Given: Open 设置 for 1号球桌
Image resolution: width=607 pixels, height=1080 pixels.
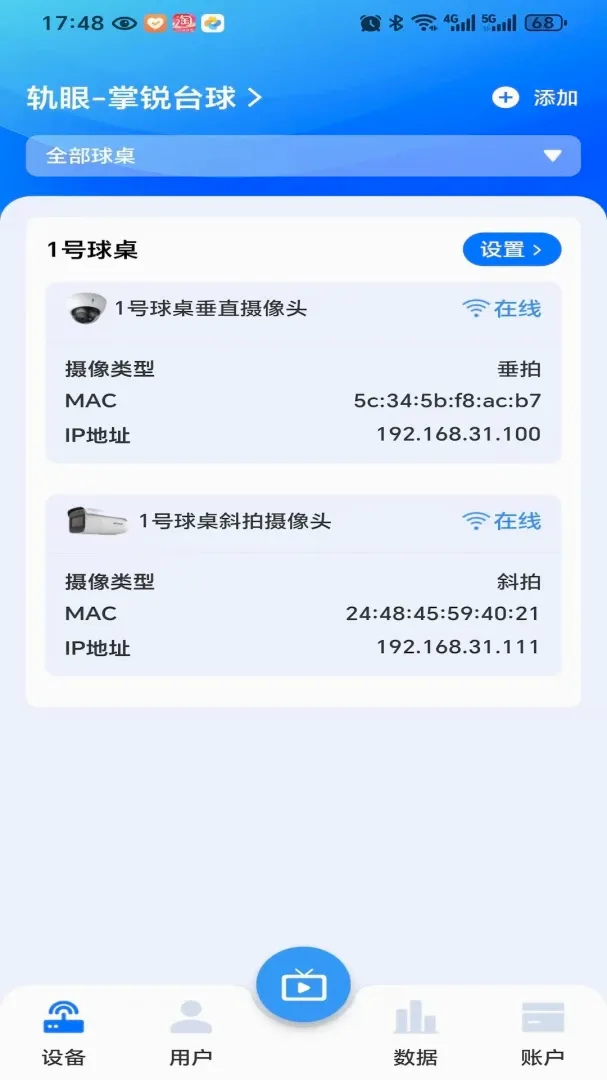Looking at the screenshot, I should tap(512, 249).
